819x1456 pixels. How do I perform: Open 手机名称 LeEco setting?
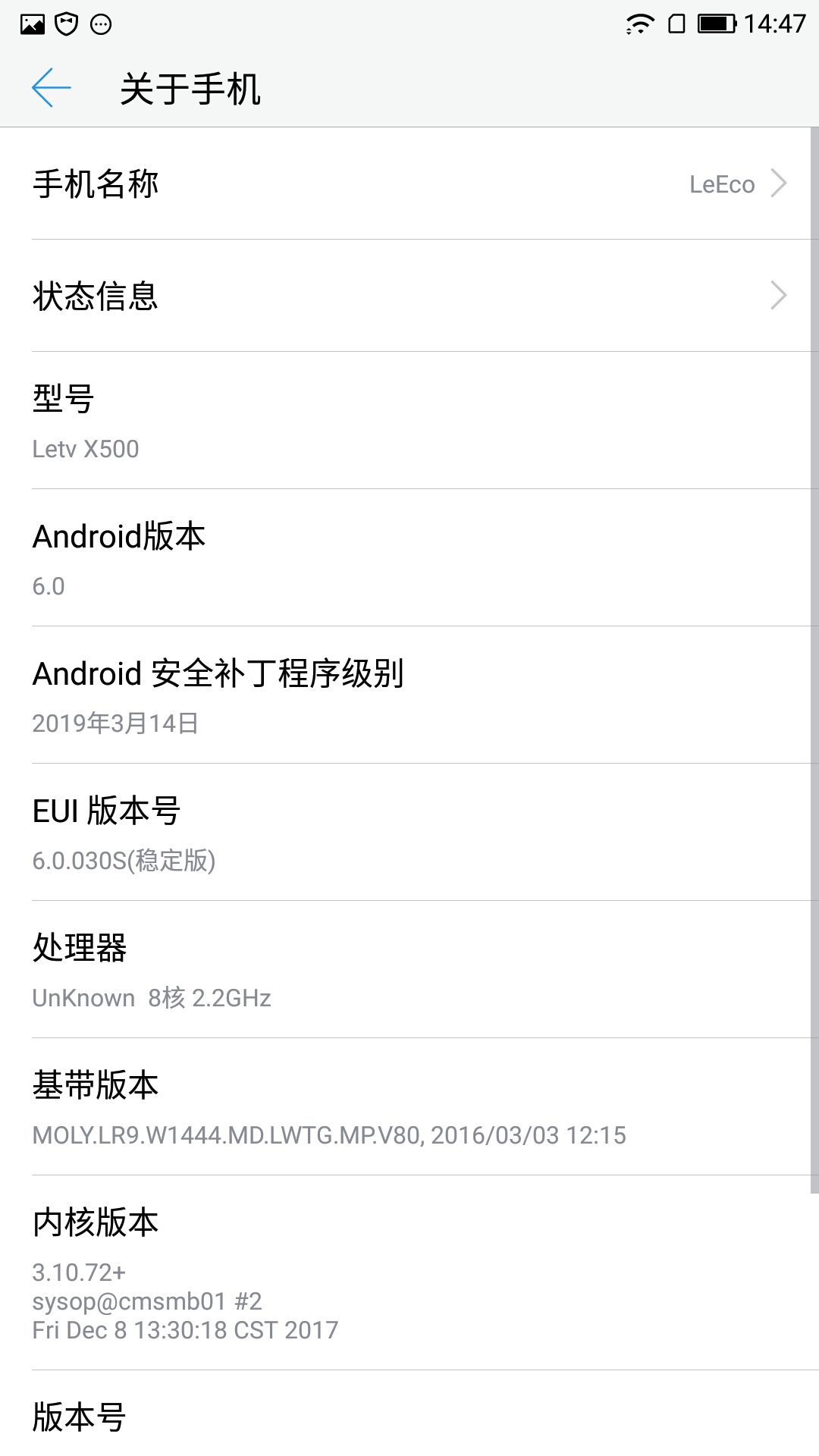point(409,184)
